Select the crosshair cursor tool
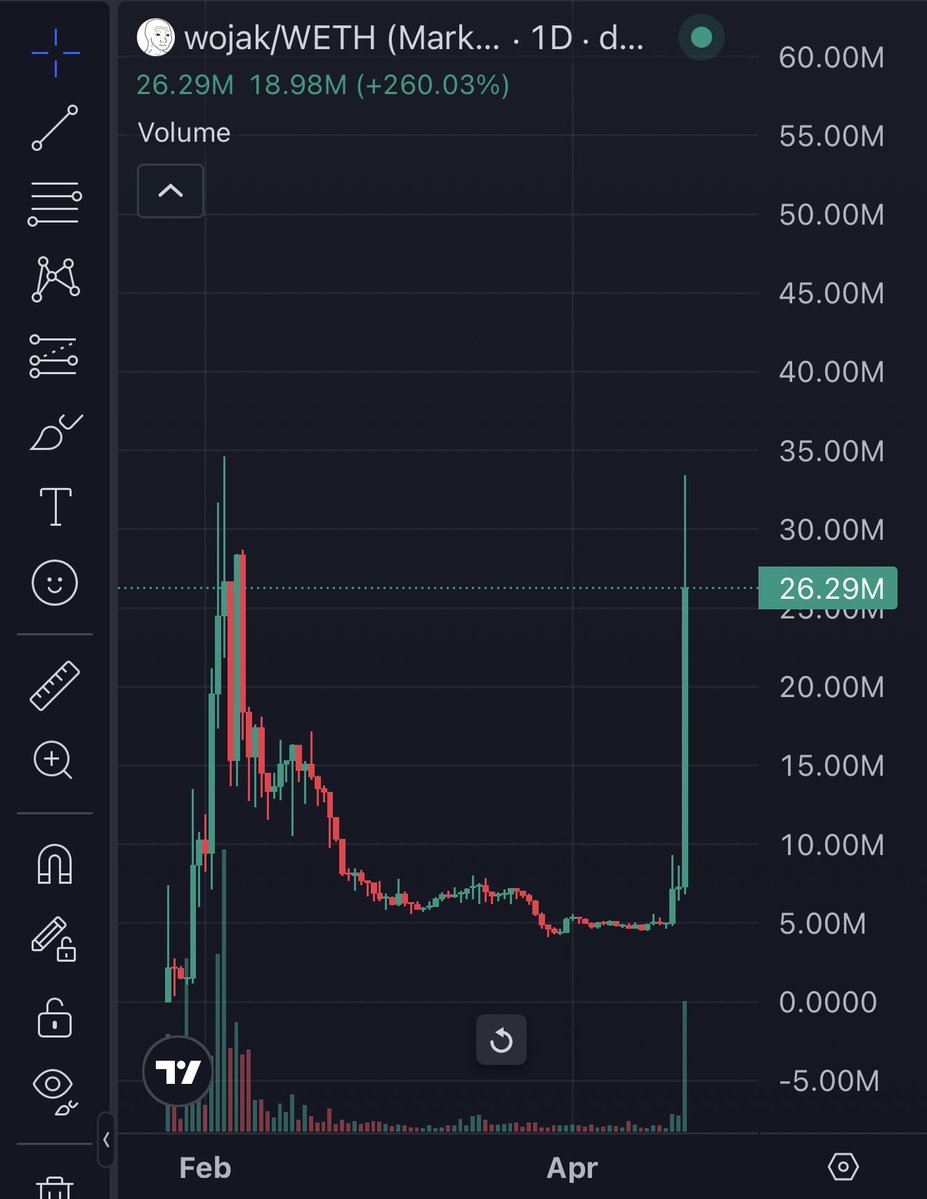Viewport: 927px width, 1199px height. 56,51
